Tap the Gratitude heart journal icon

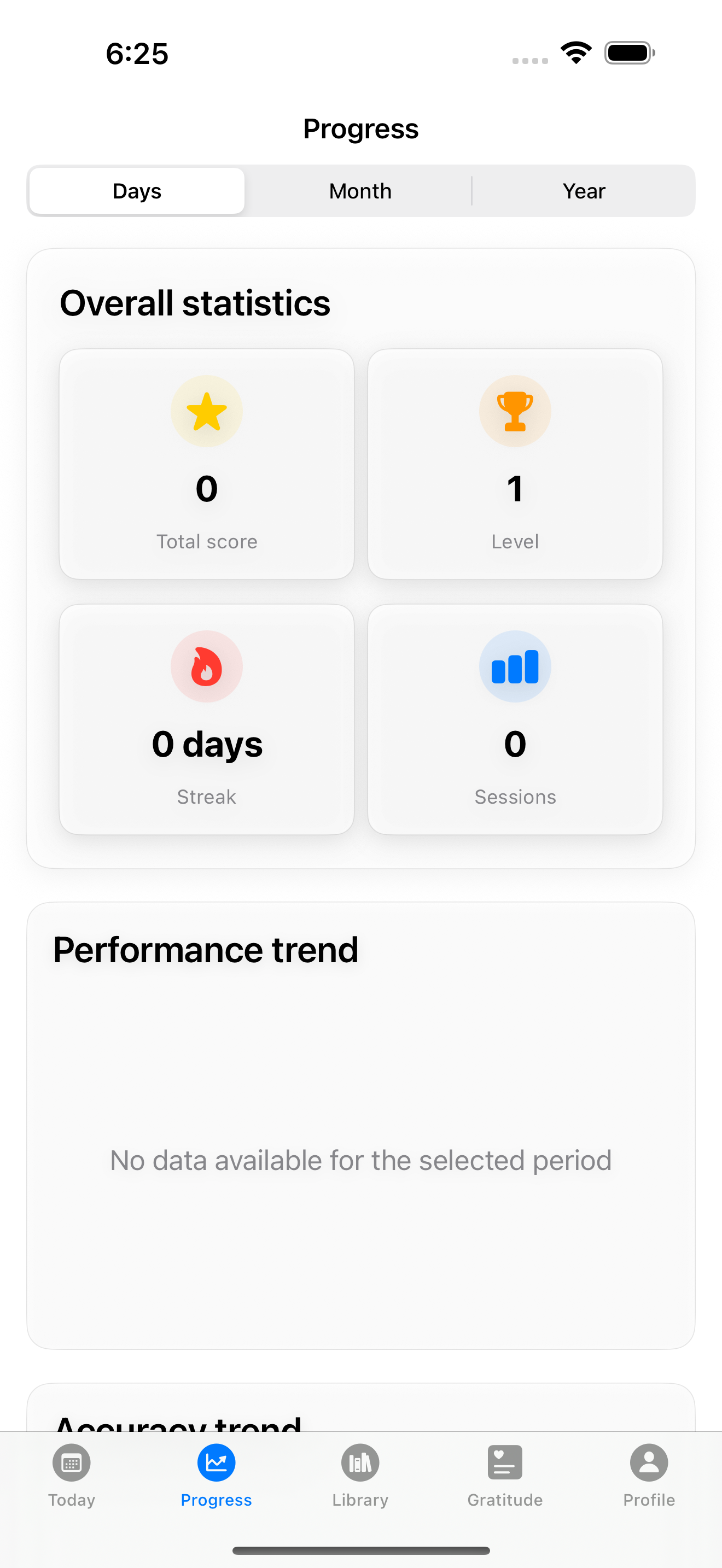[x=505, y=1462]
